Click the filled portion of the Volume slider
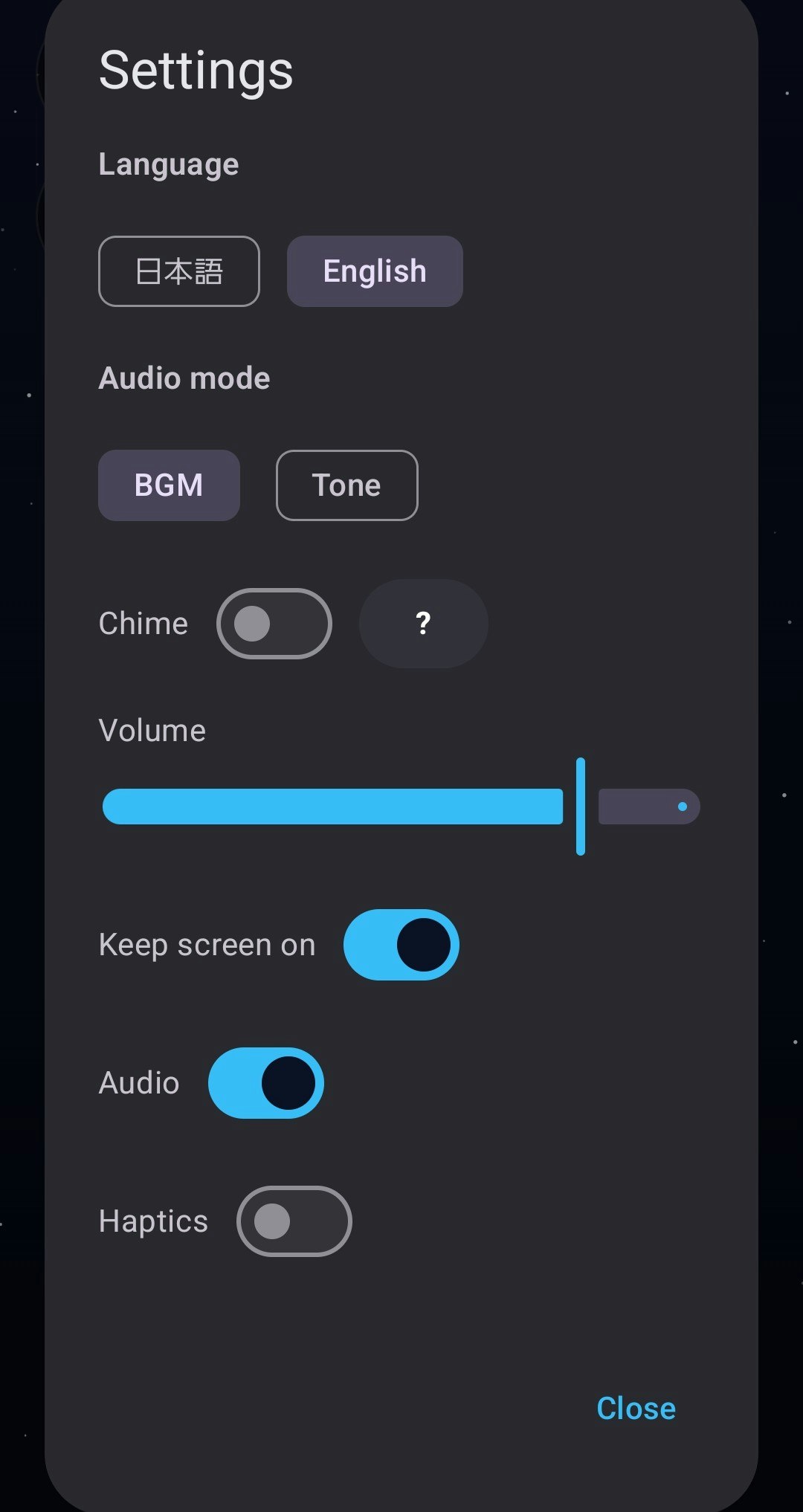 tap(335, 805)
